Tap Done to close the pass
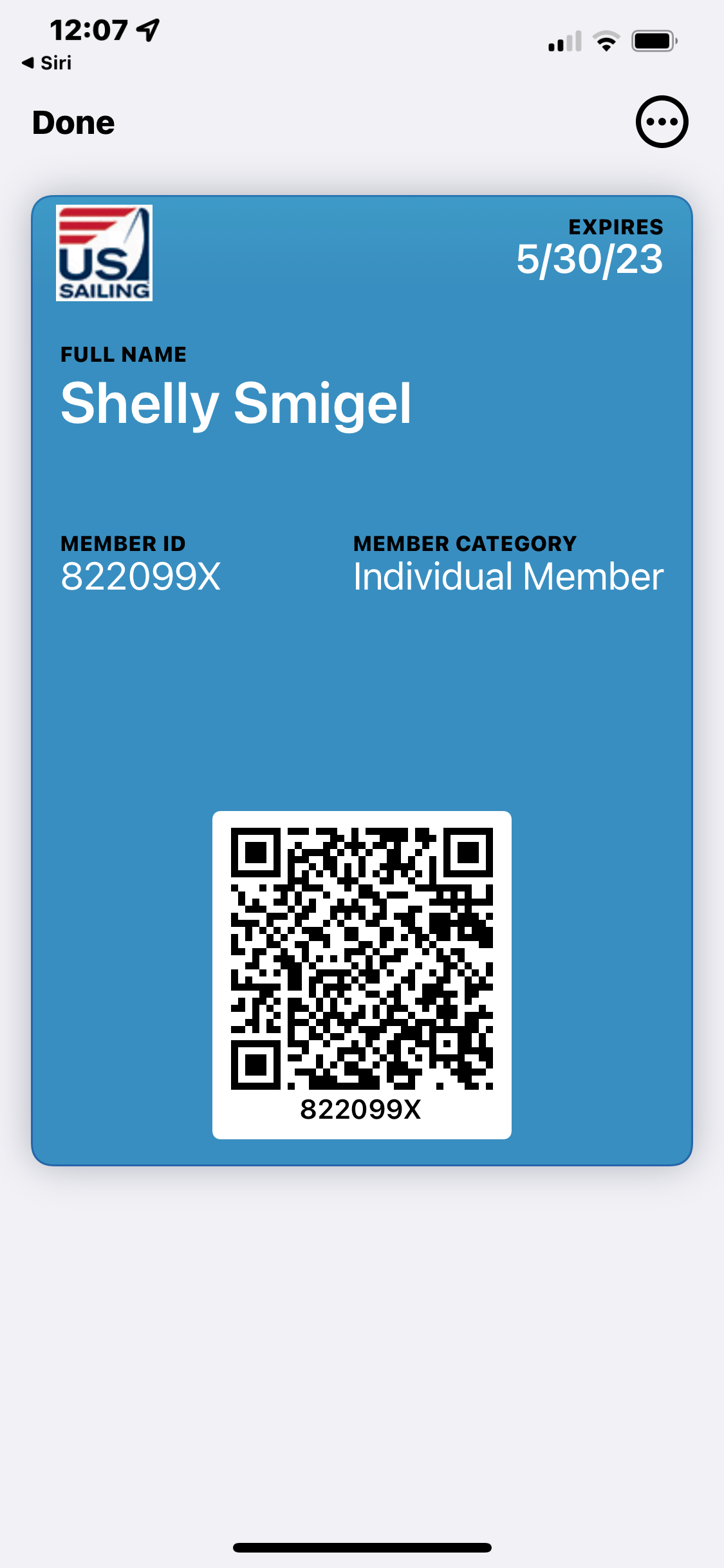Screen dimensions: 724x1568 point(73,123)
